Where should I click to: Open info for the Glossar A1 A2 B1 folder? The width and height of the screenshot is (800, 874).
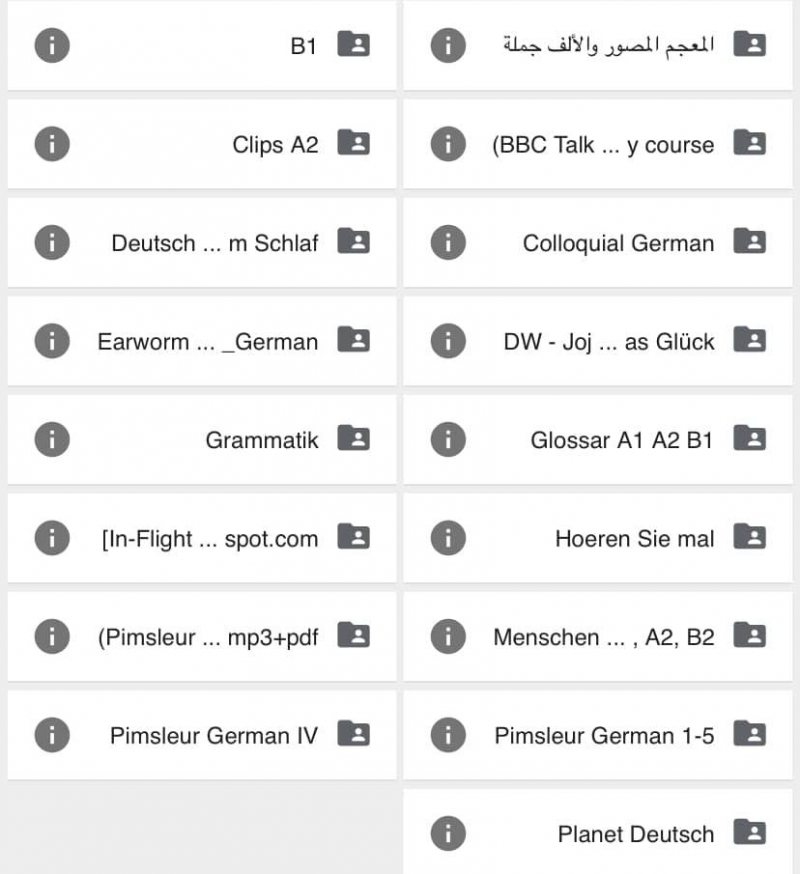point(447,439)
